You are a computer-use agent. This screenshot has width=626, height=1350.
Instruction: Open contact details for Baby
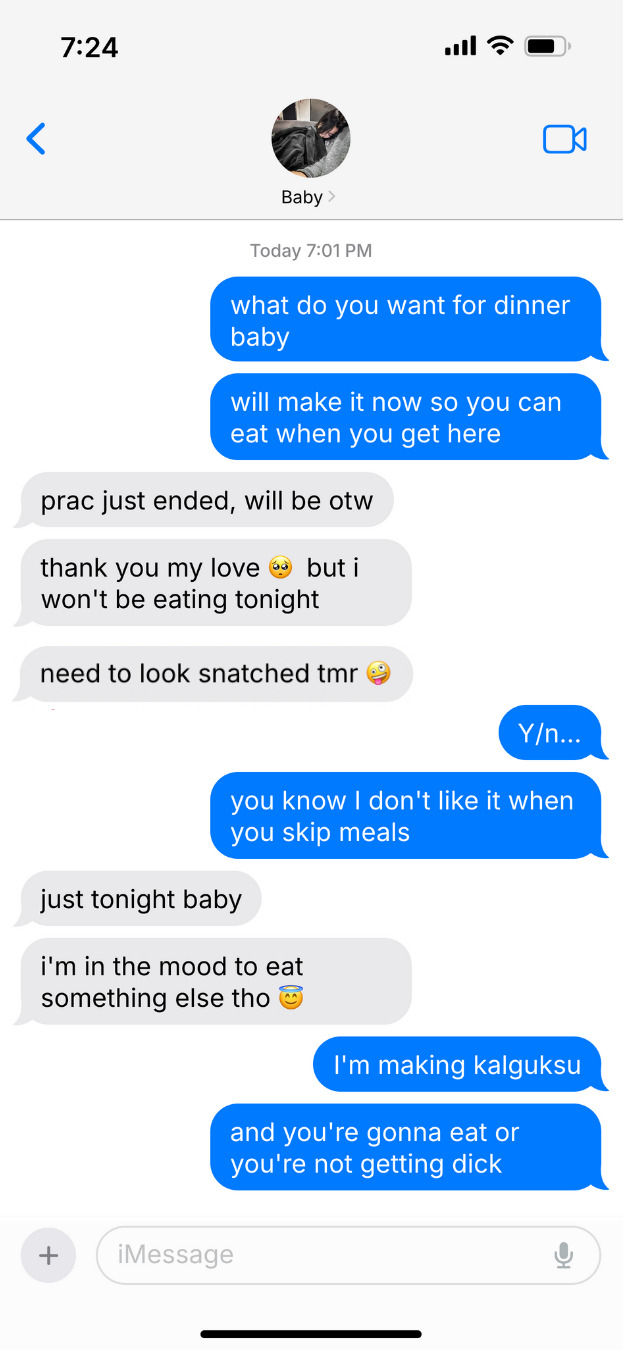[310, 152]
